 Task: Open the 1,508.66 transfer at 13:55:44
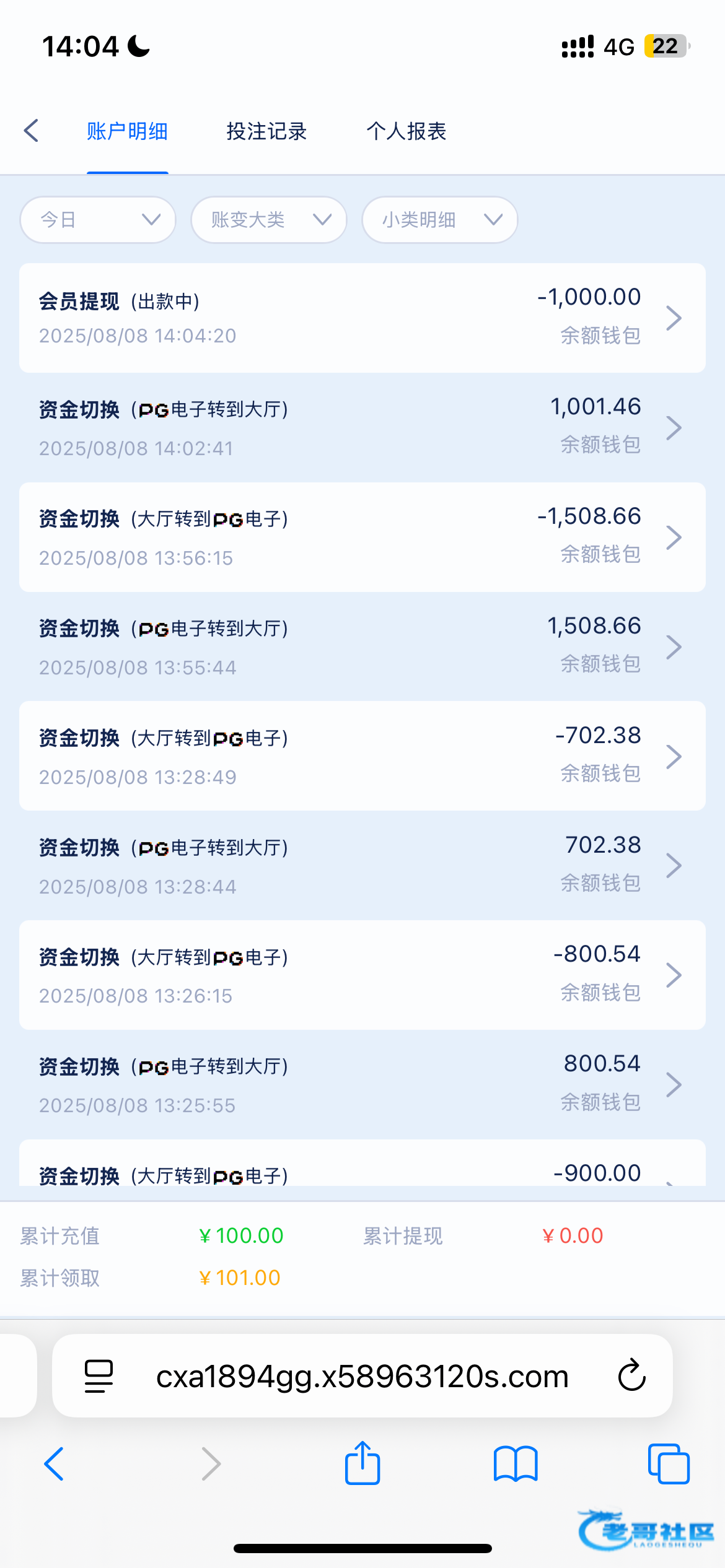tap(362, 647)
